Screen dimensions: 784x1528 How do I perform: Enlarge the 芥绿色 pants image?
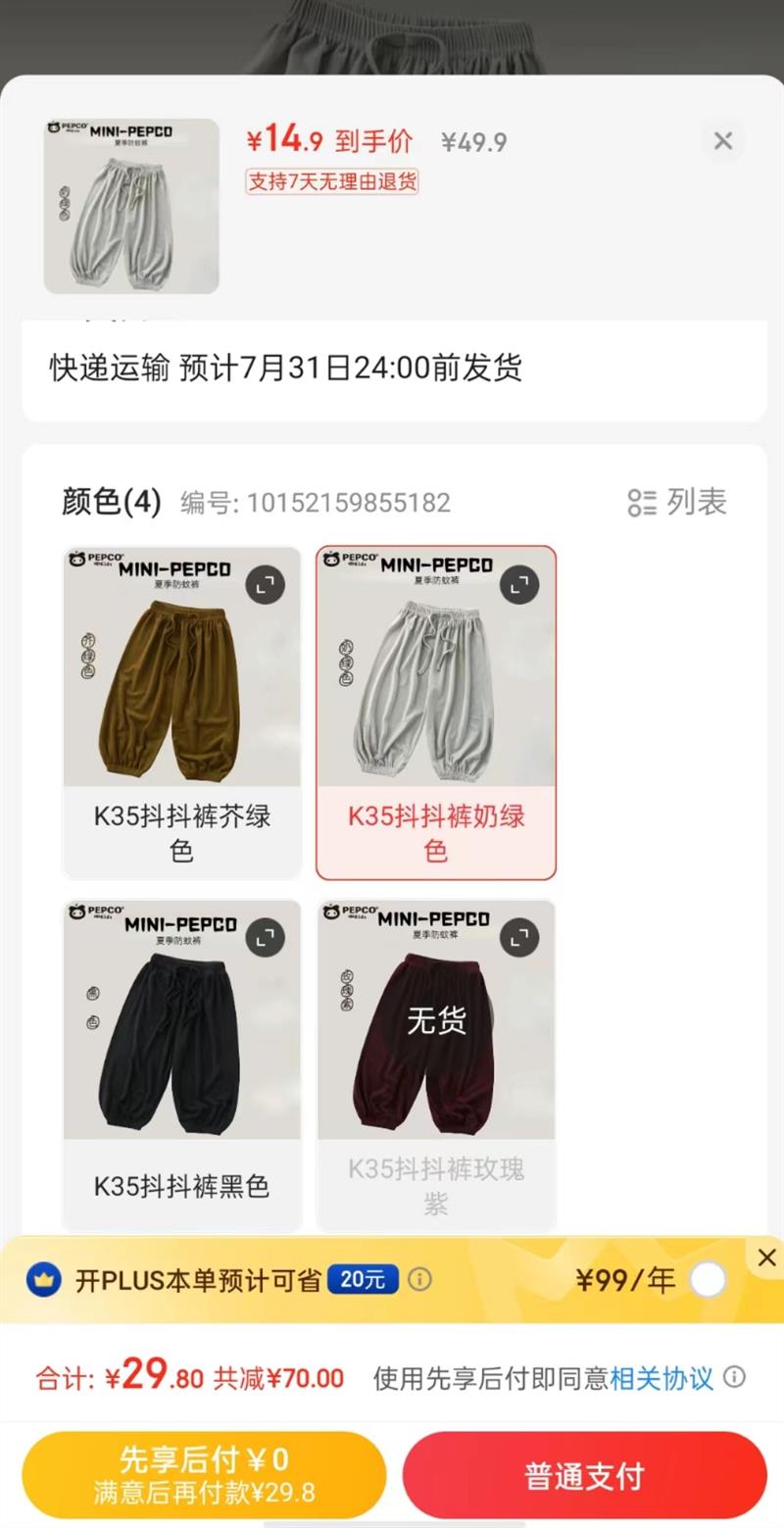tap(265, 585)
